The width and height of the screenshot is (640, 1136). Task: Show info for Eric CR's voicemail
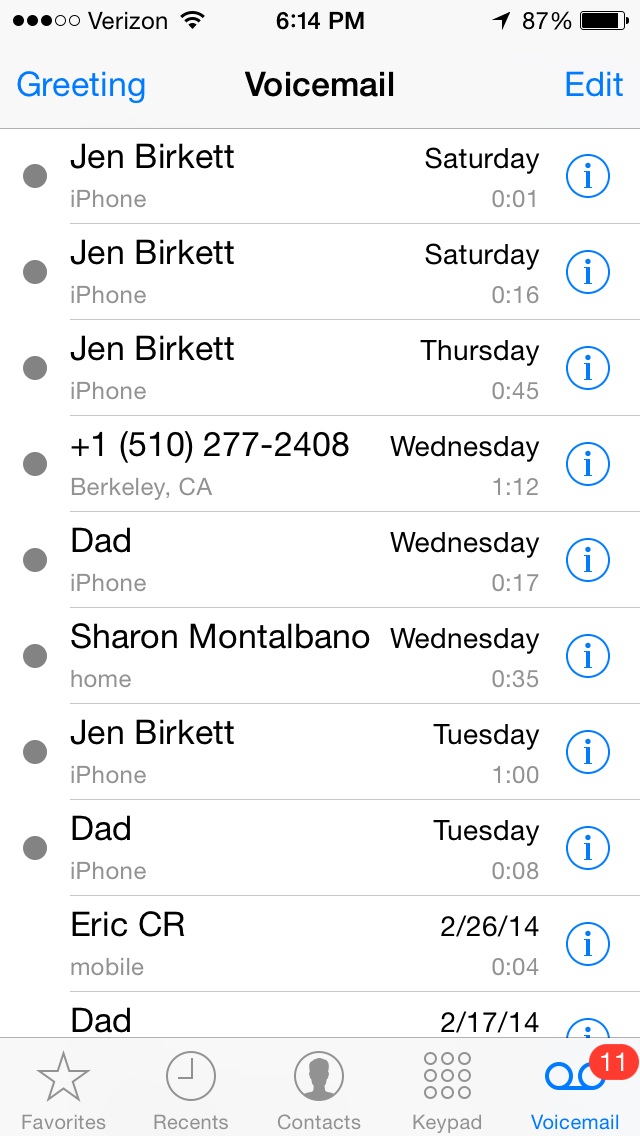(x=588, y=944)
